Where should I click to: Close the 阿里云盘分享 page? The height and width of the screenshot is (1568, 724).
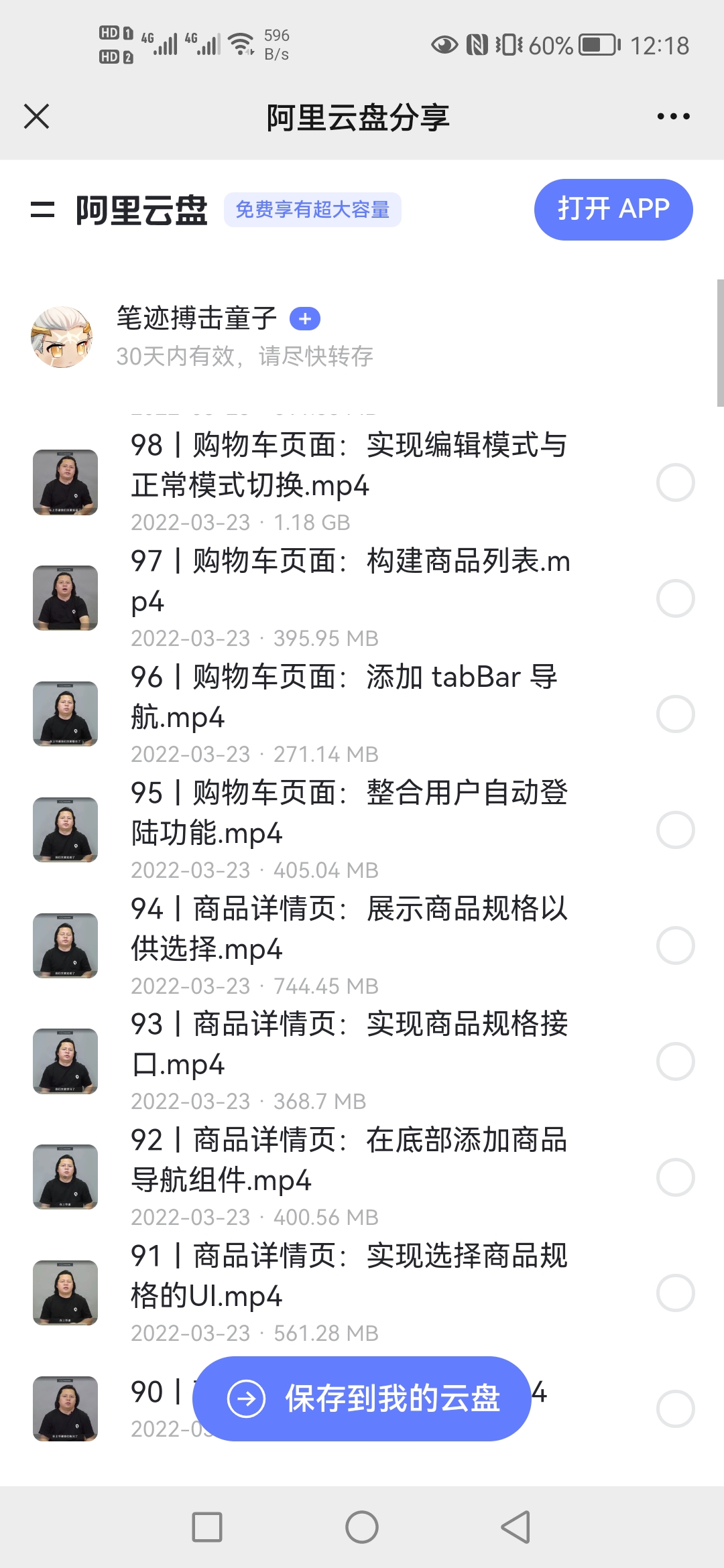point(37,117)
